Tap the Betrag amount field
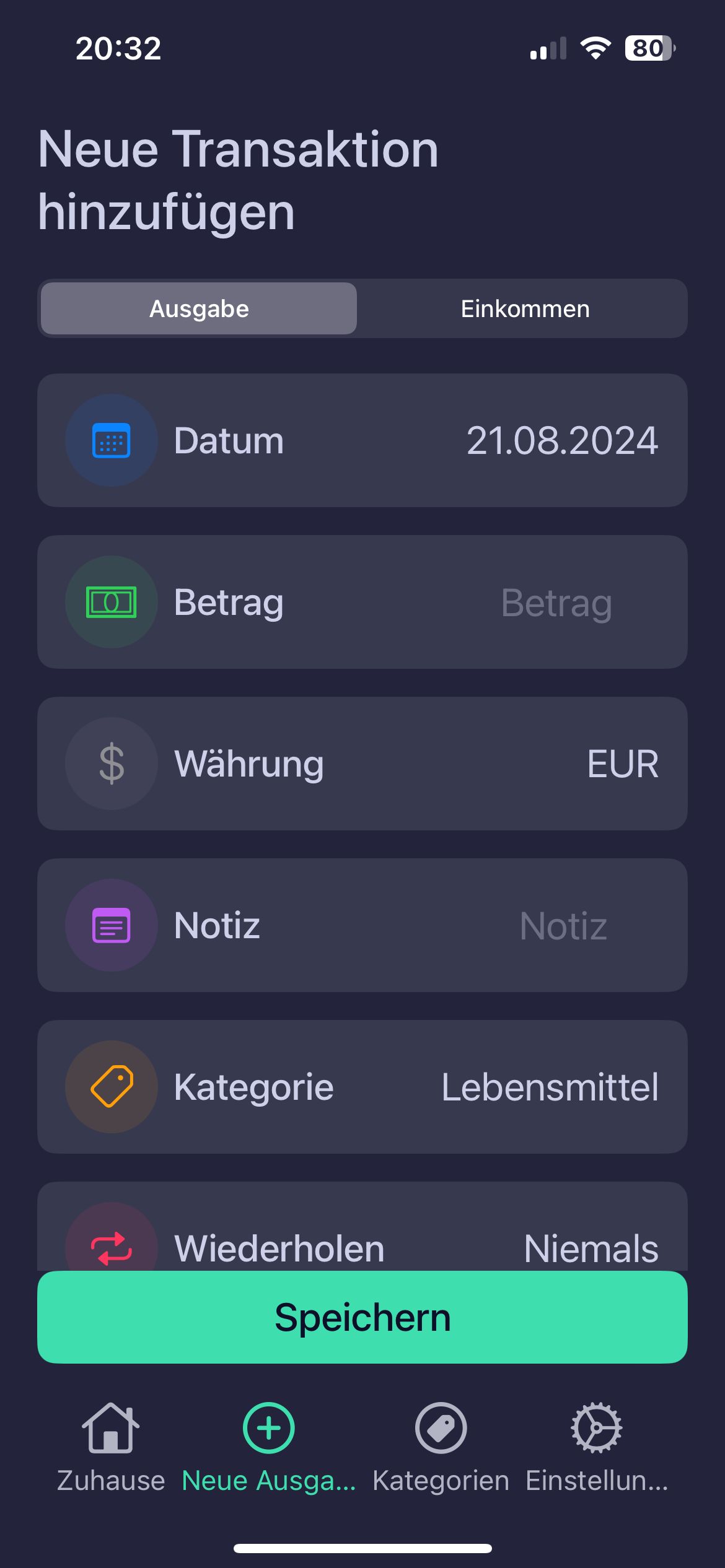 pyautogui.click(x=556, y=603)
